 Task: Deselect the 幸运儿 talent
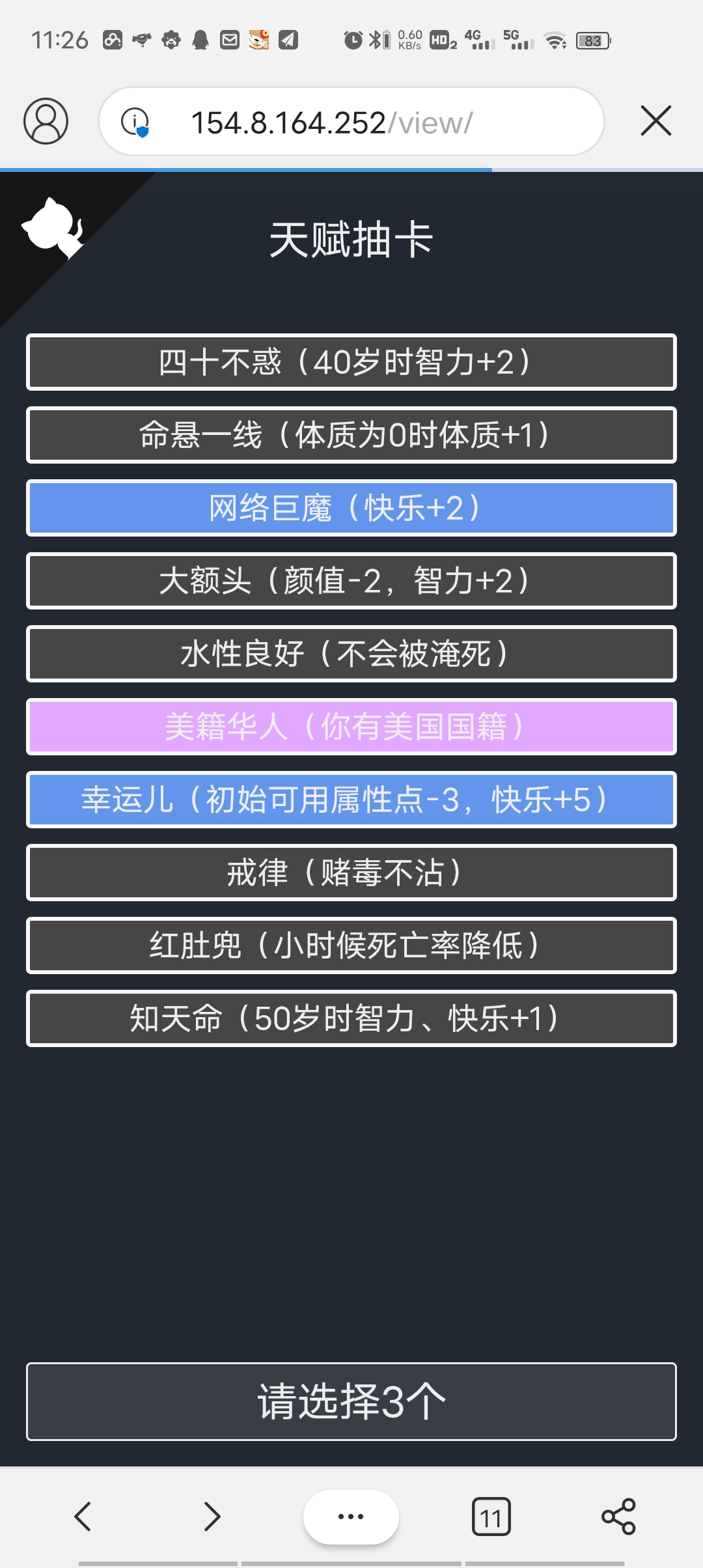pyautogui.click(x=351, y=800)
